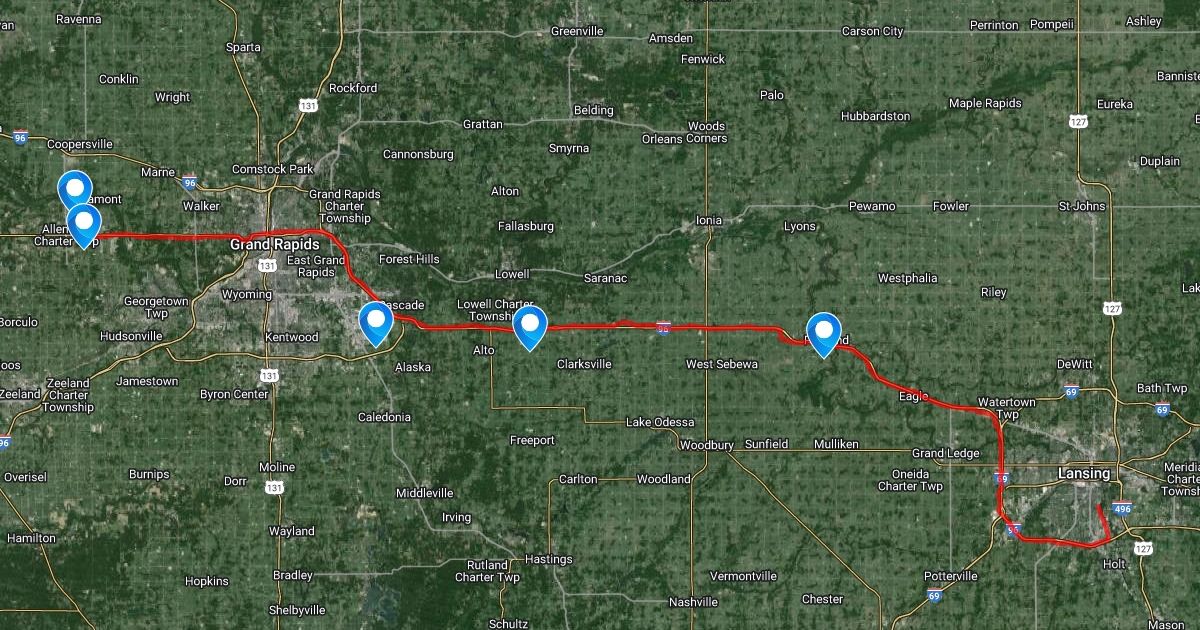Open the pin marker near Cascade
The image size is (1200, 630).
point(376,320)
